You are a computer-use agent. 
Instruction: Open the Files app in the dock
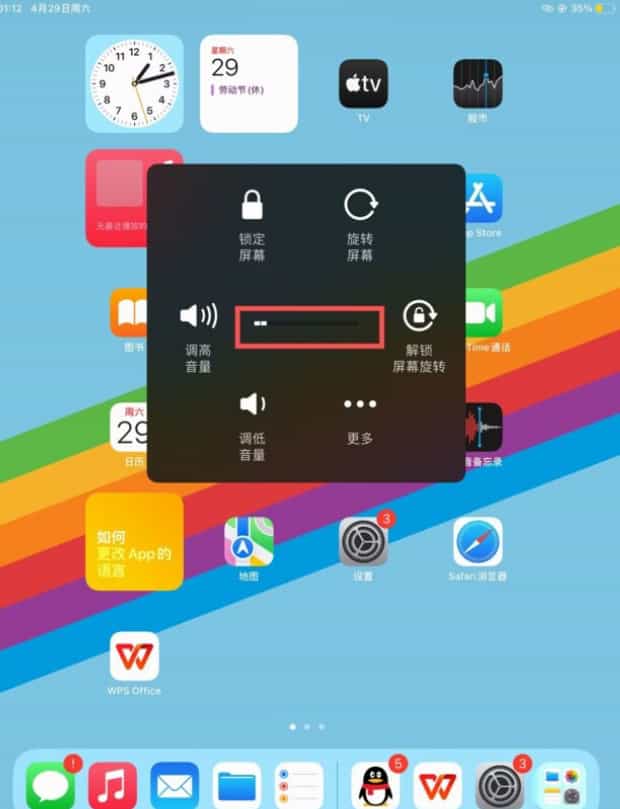pyautogui.click(x=237, y=786)
